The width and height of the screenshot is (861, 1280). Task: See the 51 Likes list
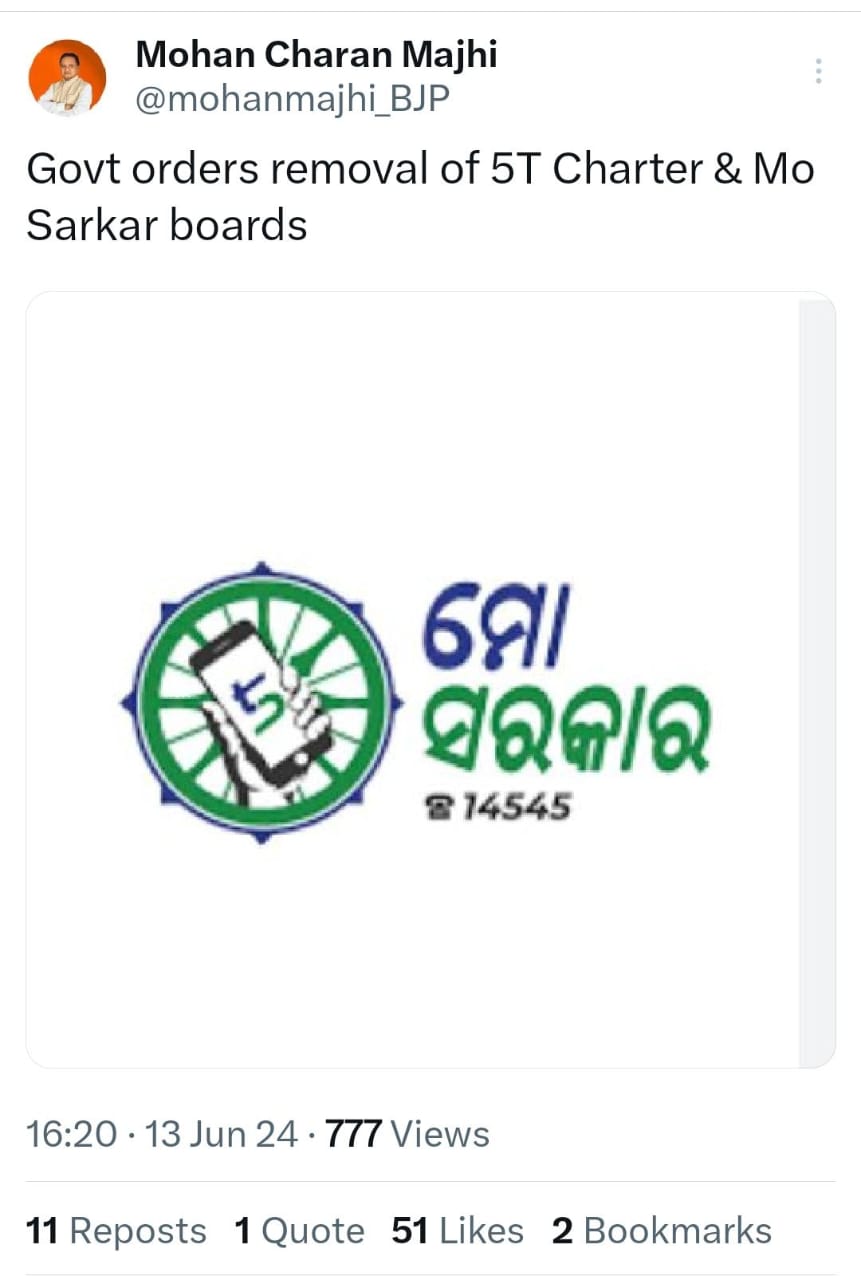(x=457, y=1231)
